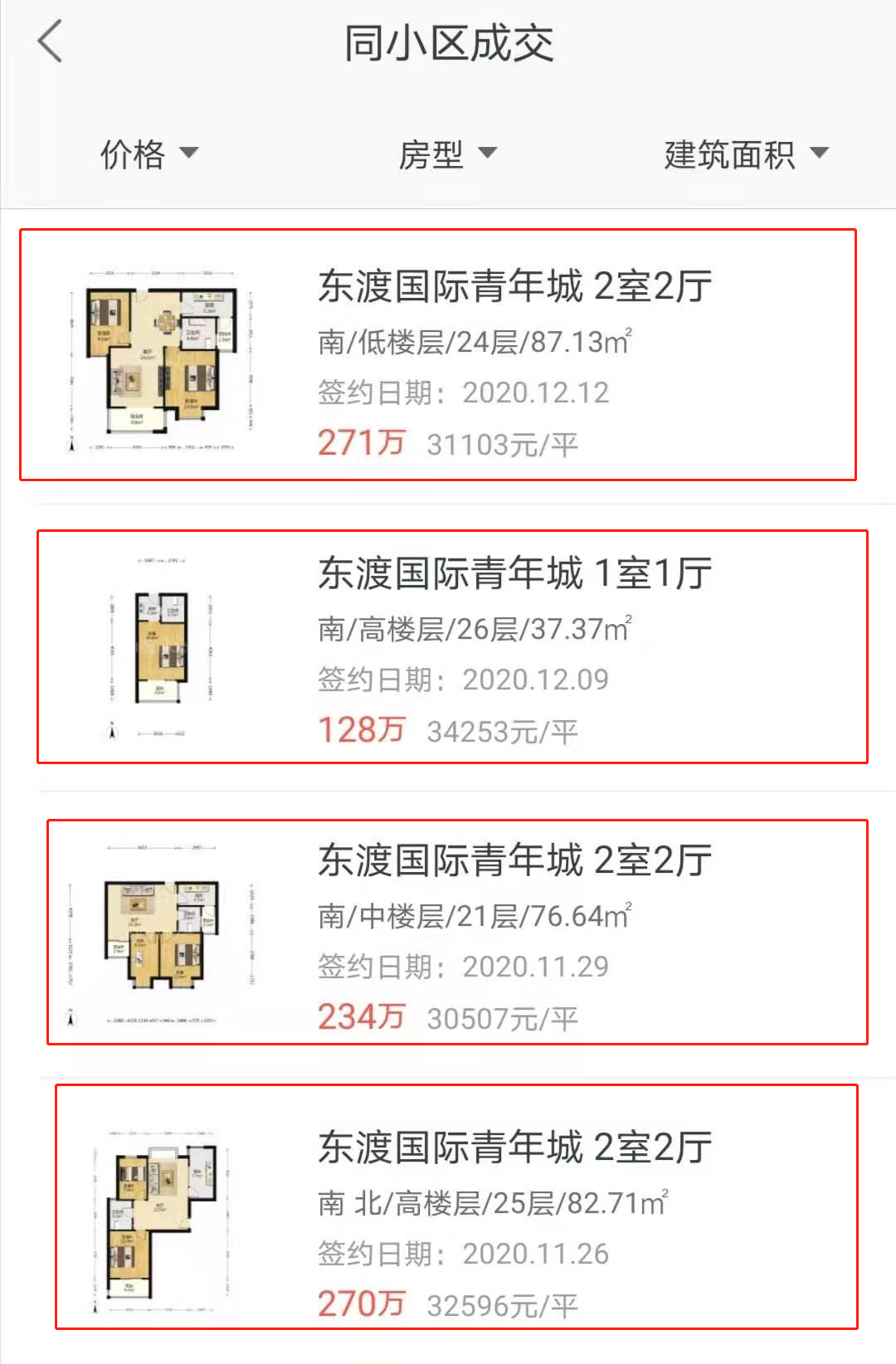The height and width of the screenshot is (1364, 896).
Task: Expand the 价格 filter dropdown
Action: (149, 154)
